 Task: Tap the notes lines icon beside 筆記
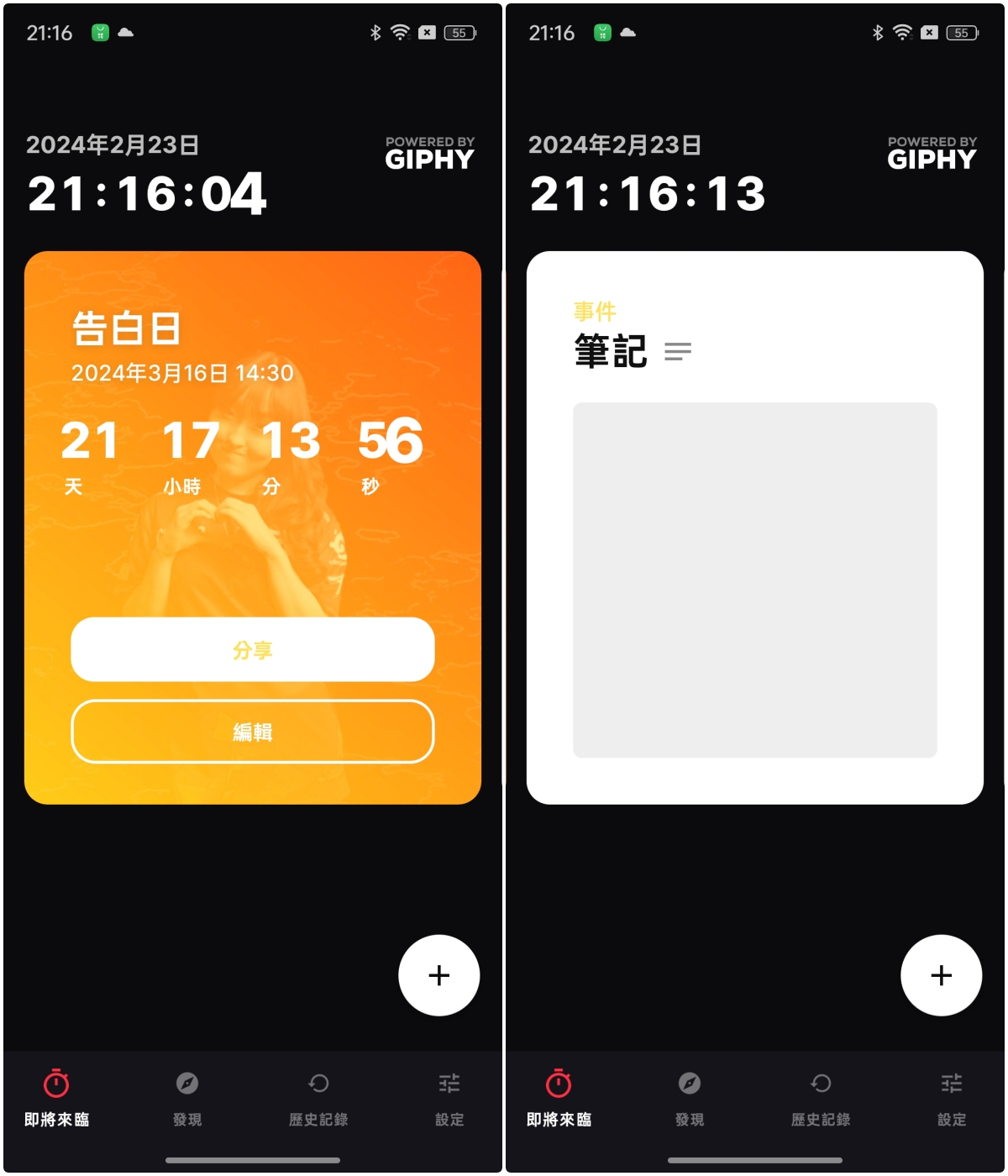[x=677, y=351]
